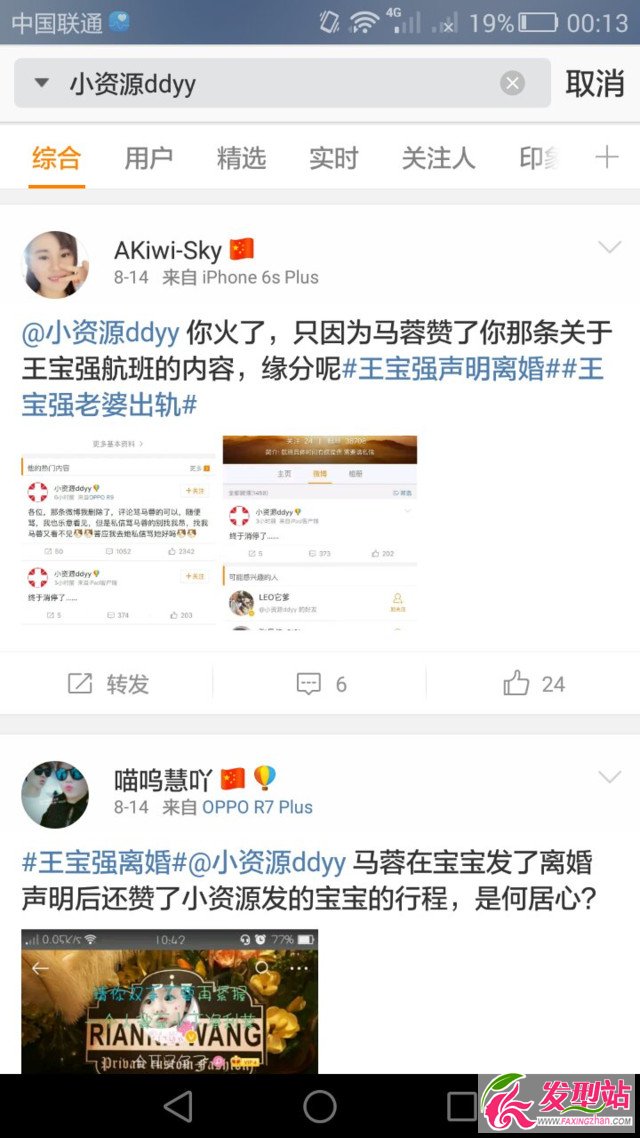
Task: Switch to the 用户 tab
Action: 148,158
